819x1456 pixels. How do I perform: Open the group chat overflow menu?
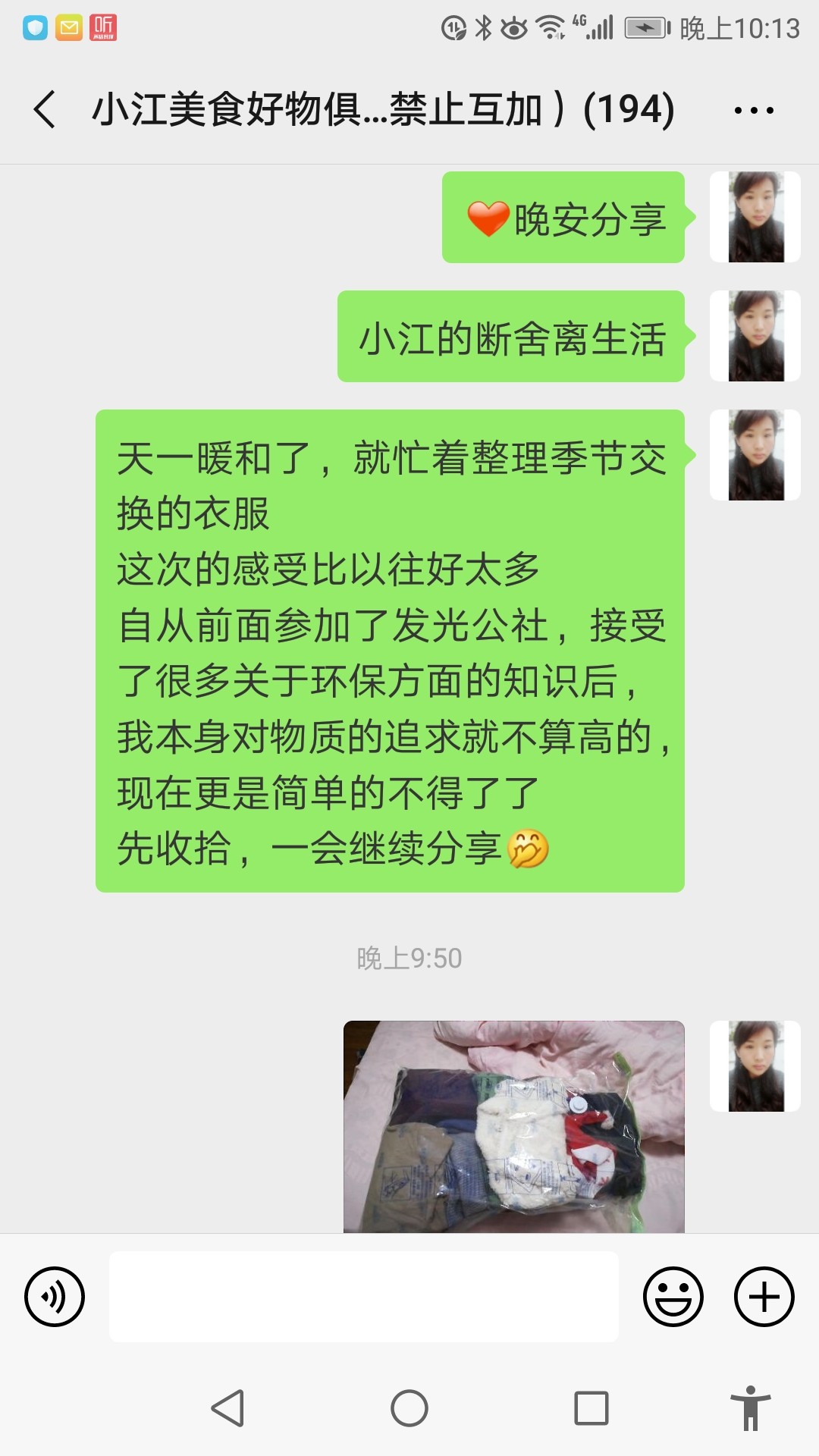pos(754,111)
